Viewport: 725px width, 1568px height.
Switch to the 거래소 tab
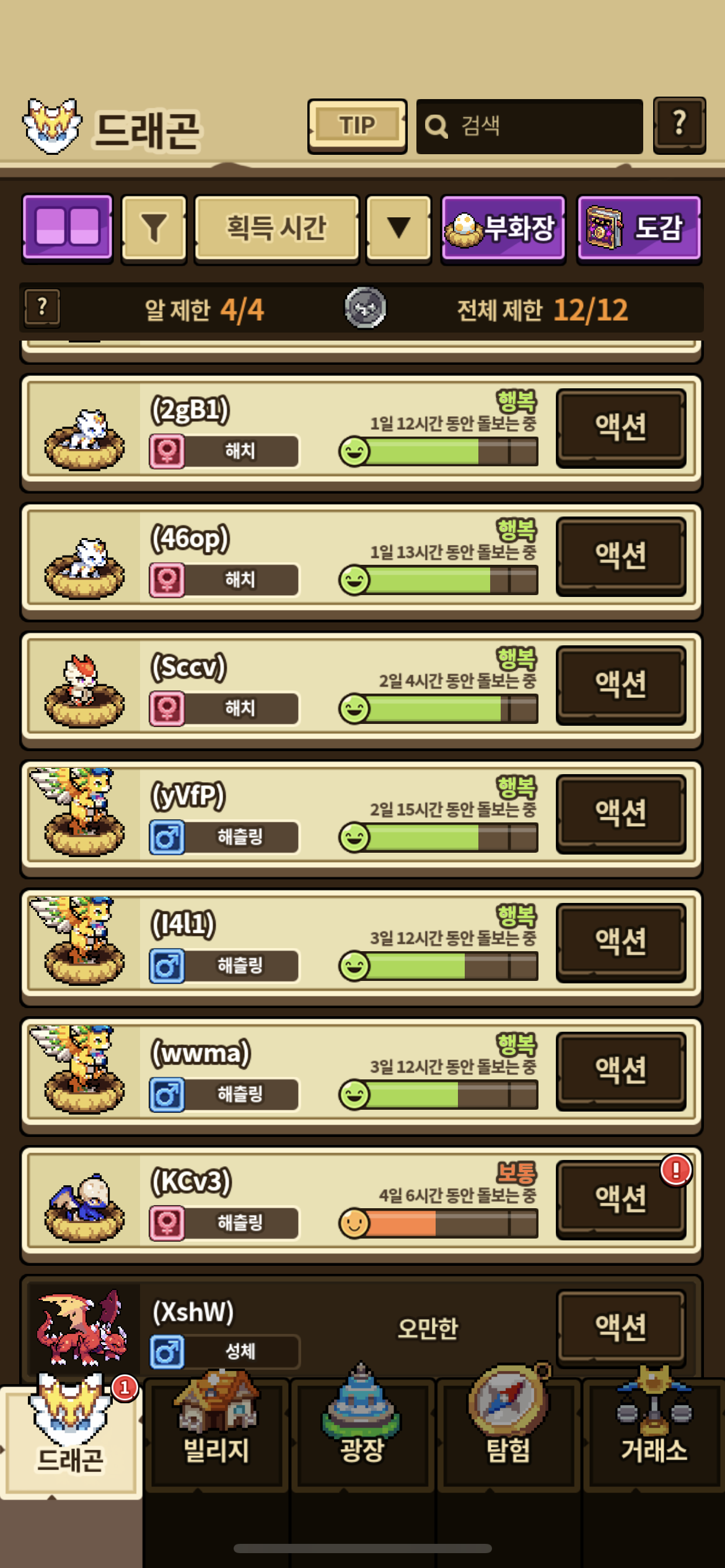coord(654,1434)
